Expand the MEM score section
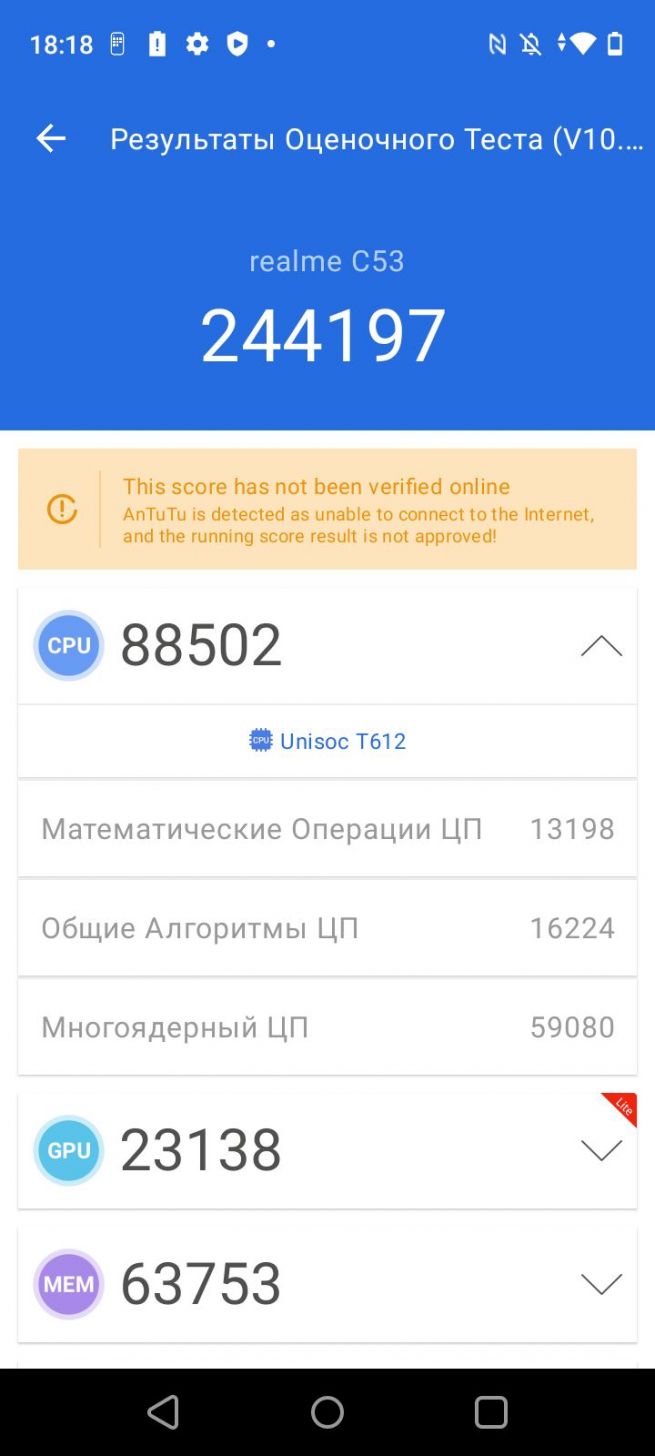This screenshot has height=1456, width=655. [601, 1284]
